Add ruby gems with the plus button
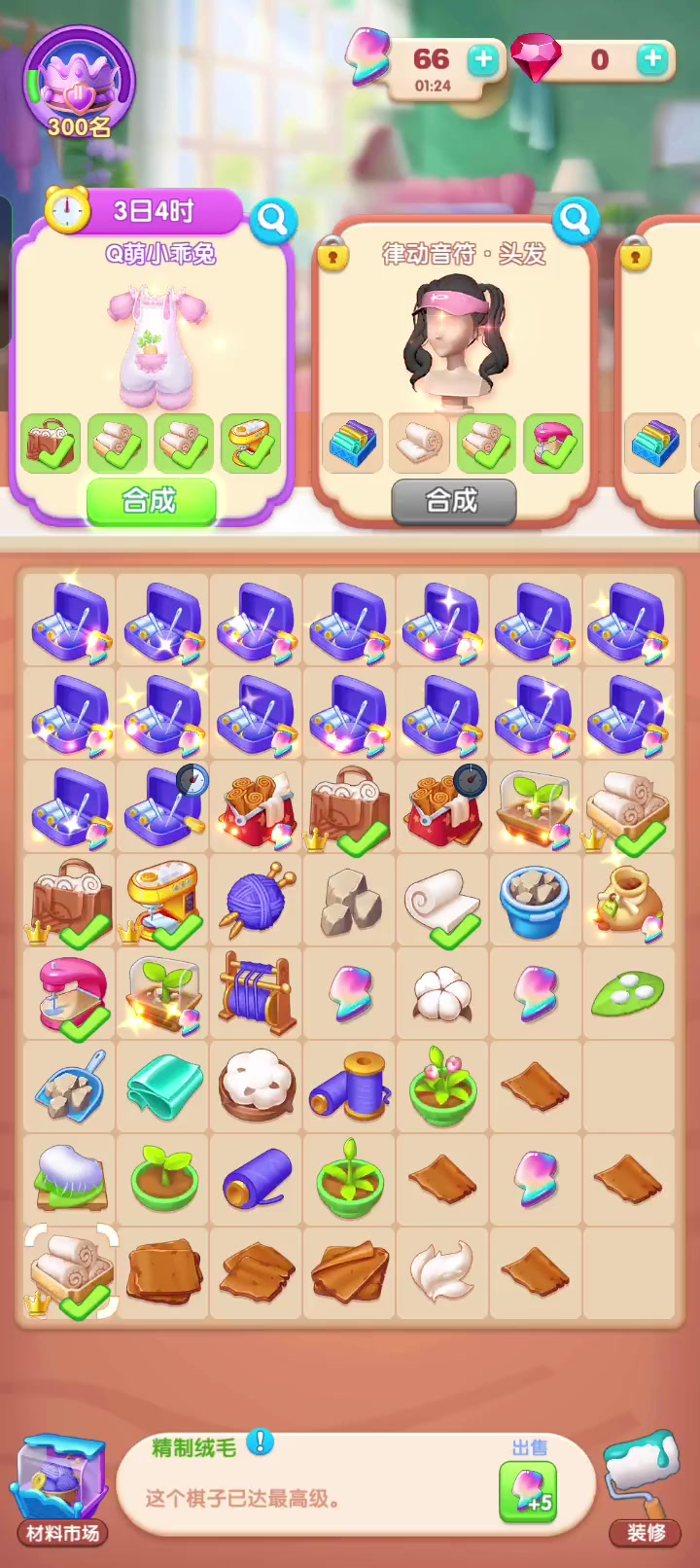Screen dimensions: 700x1568 coord(652,59)
